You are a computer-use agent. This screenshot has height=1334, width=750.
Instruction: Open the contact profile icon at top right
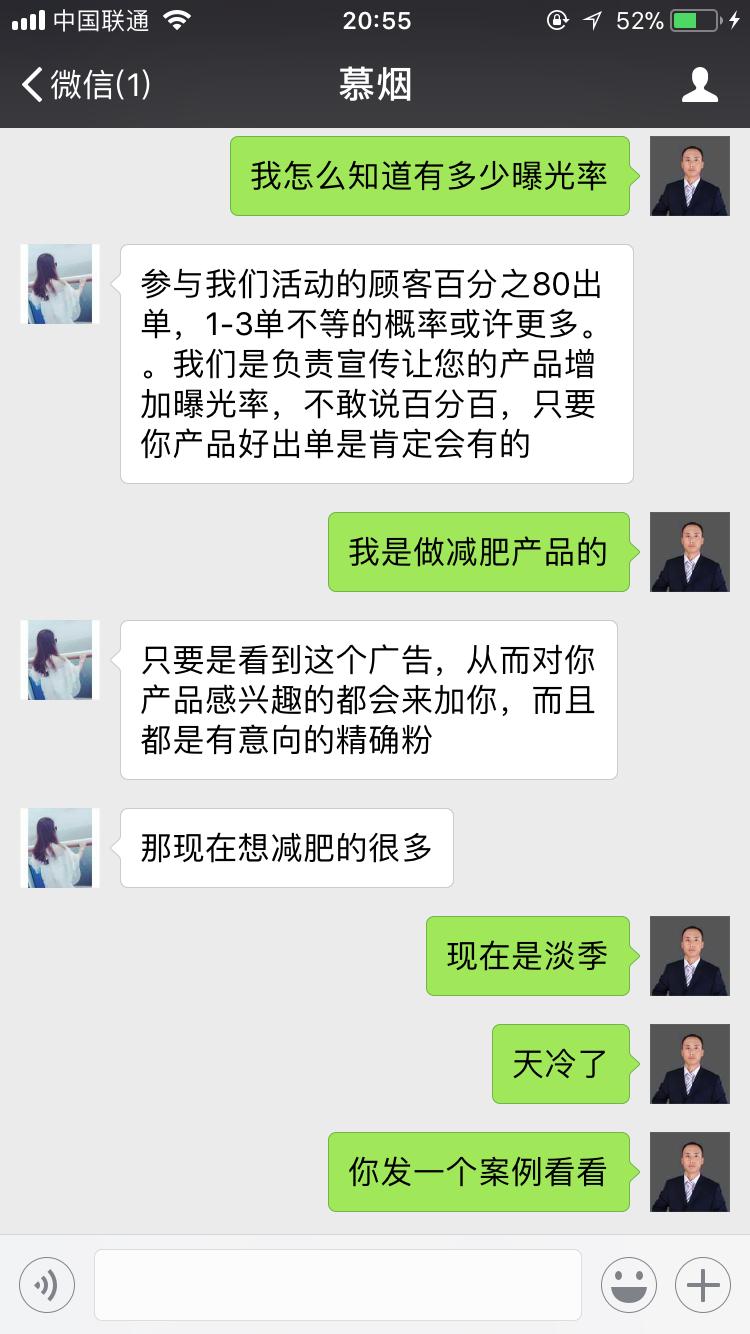point(702,86)
